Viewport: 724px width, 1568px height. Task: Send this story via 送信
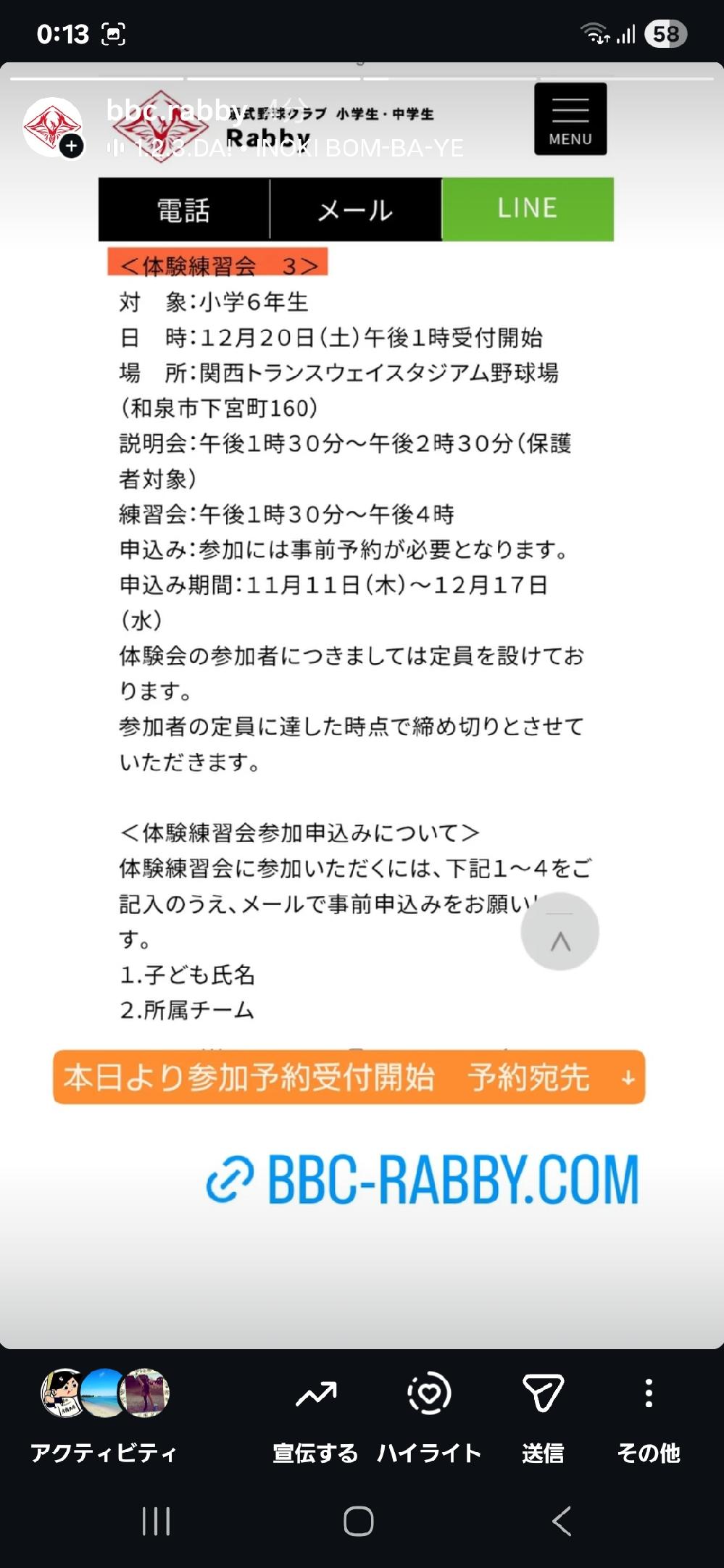click(x=543, y=1416)
